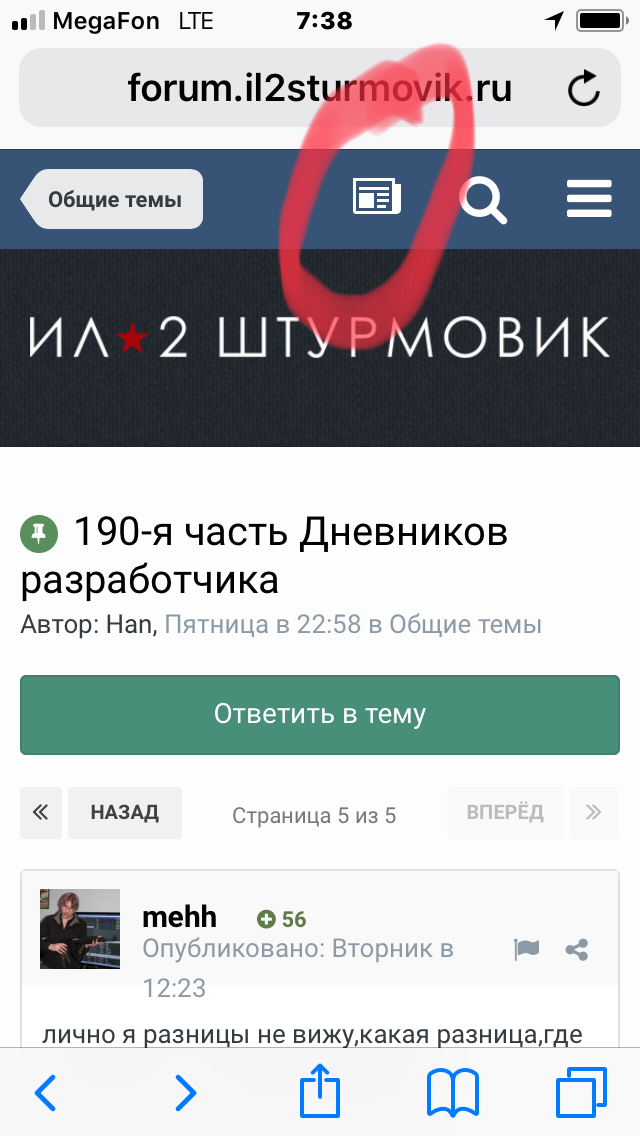Open page selector Страница 5 из 5

[314, 816]
